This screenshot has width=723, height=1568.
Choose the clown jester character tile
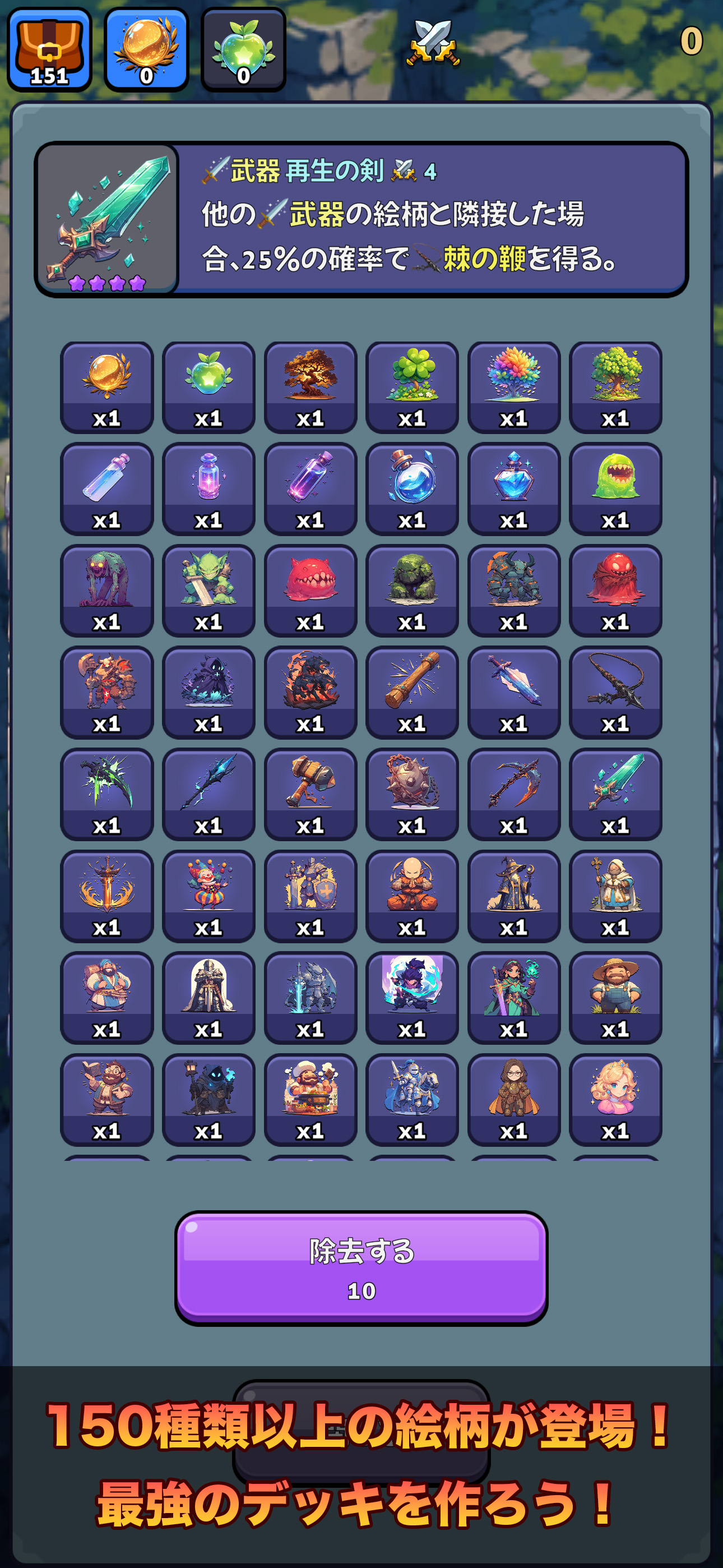(x=208, y=896)
